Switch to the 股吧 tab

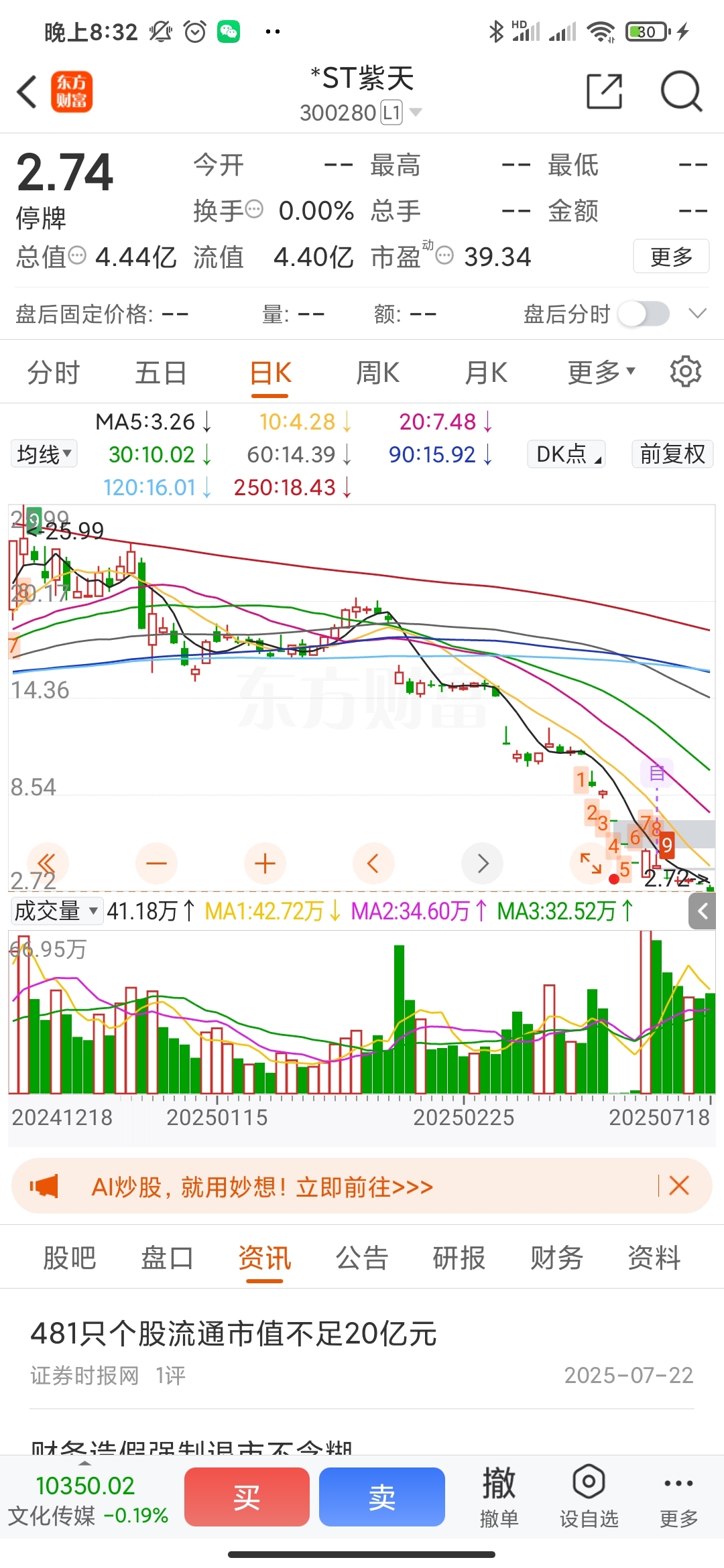pos(70,1258)
